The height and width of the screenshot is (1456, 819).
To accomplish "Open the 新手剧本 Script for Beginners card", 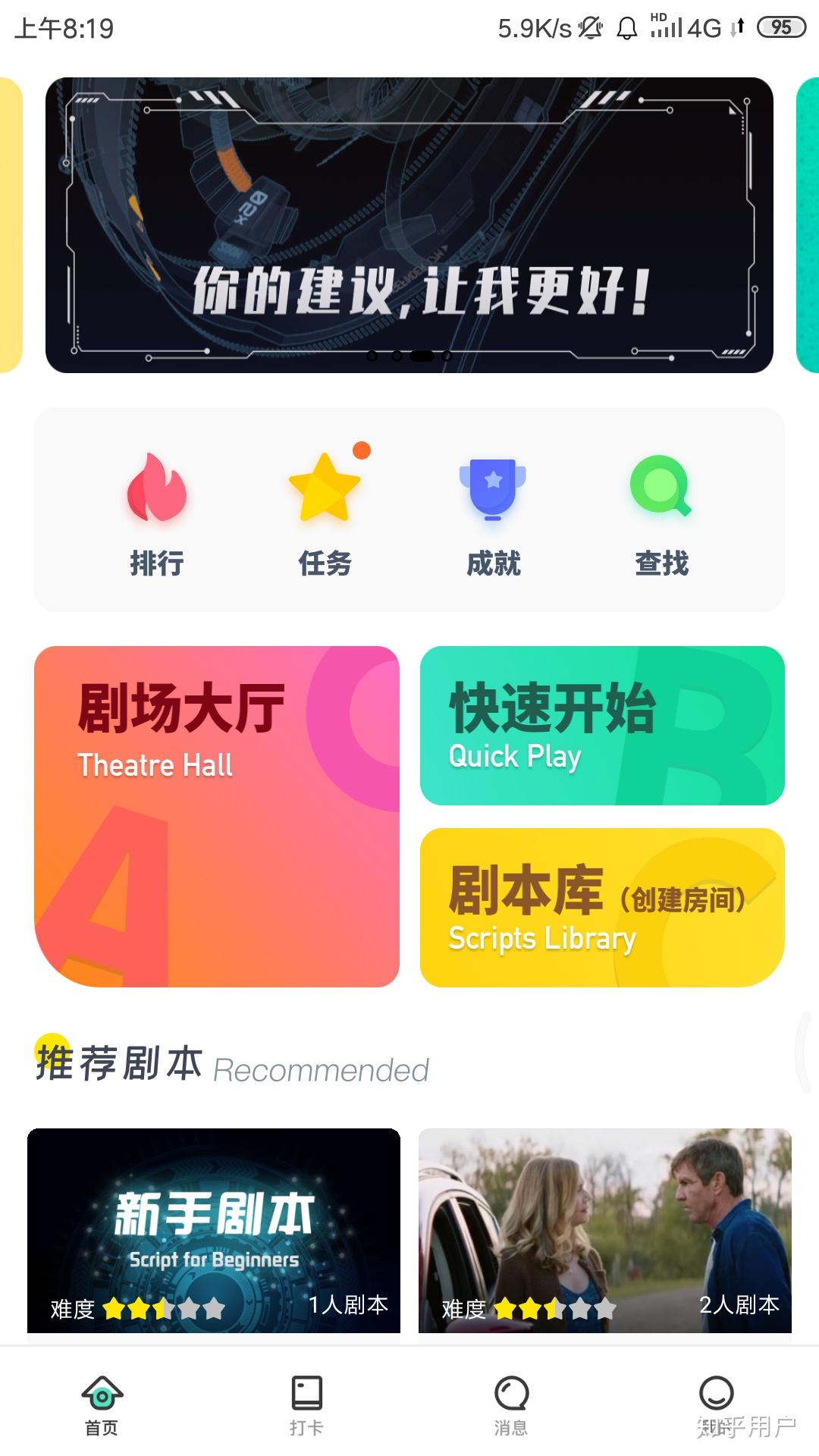I will click(214, 1231).
